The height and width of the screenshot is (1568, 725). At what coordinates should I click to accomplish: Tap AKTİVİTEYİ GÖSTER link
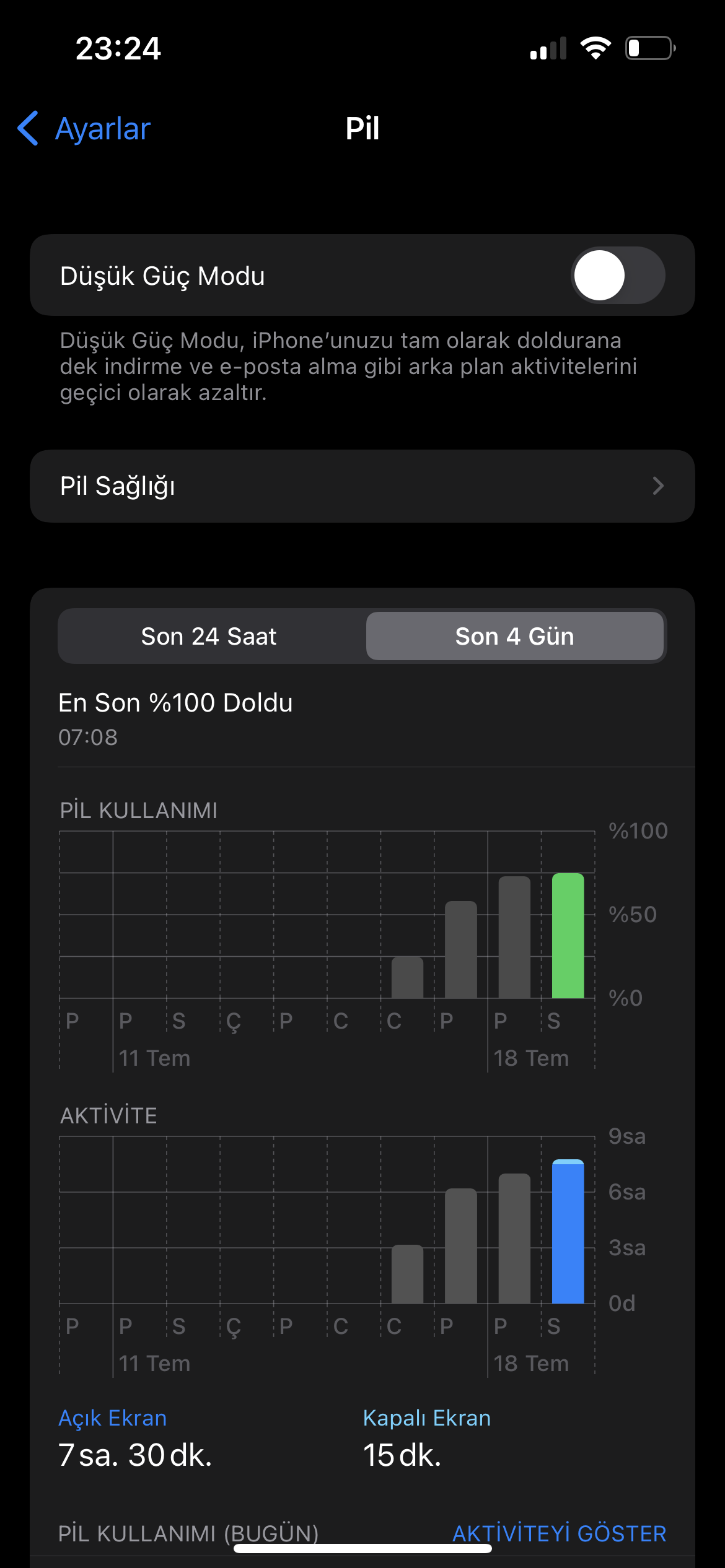(x=560, y=1533)
